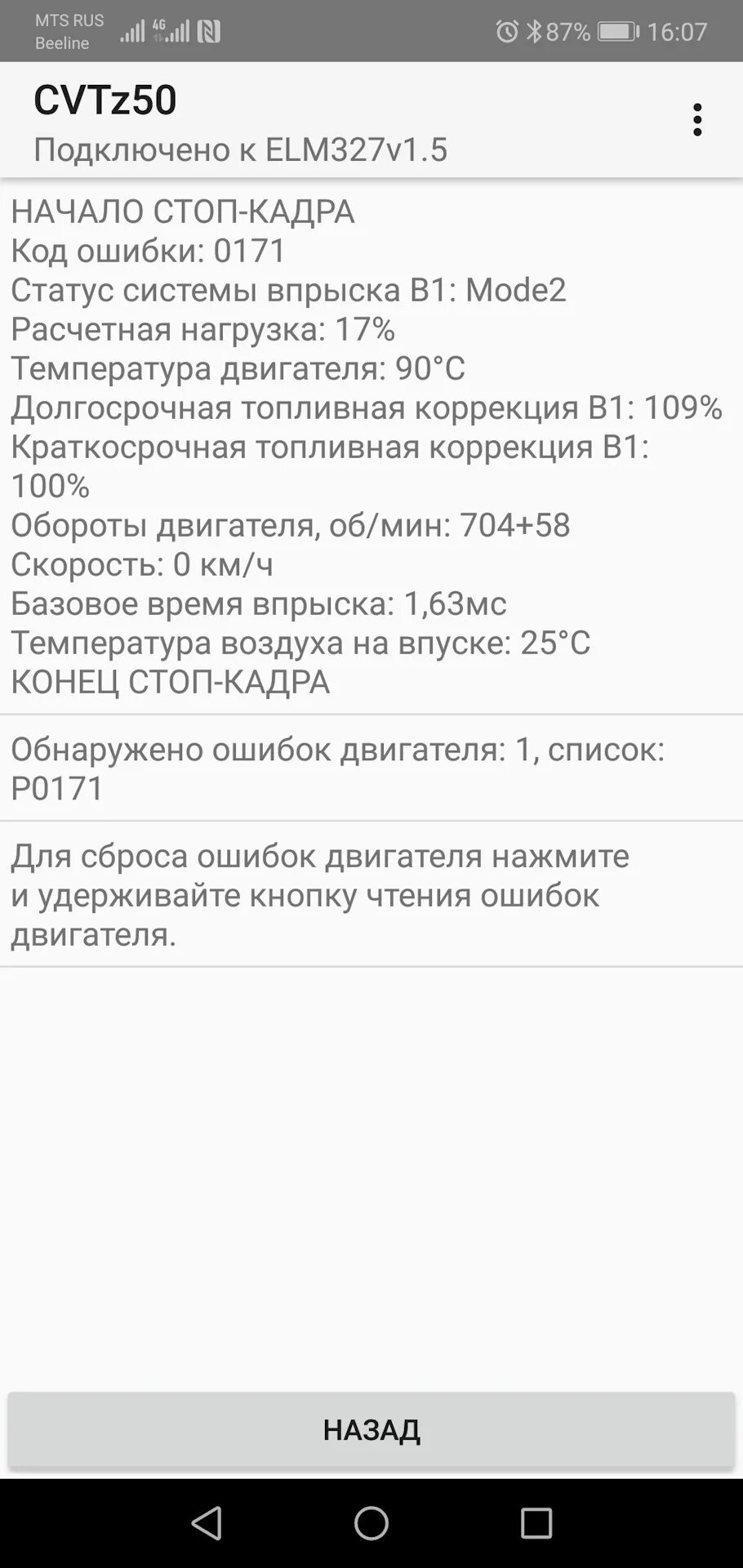The height and width of the screenshot is (1568, 743).
Task: Tap the НАЗАД button
Action: 371,1428
